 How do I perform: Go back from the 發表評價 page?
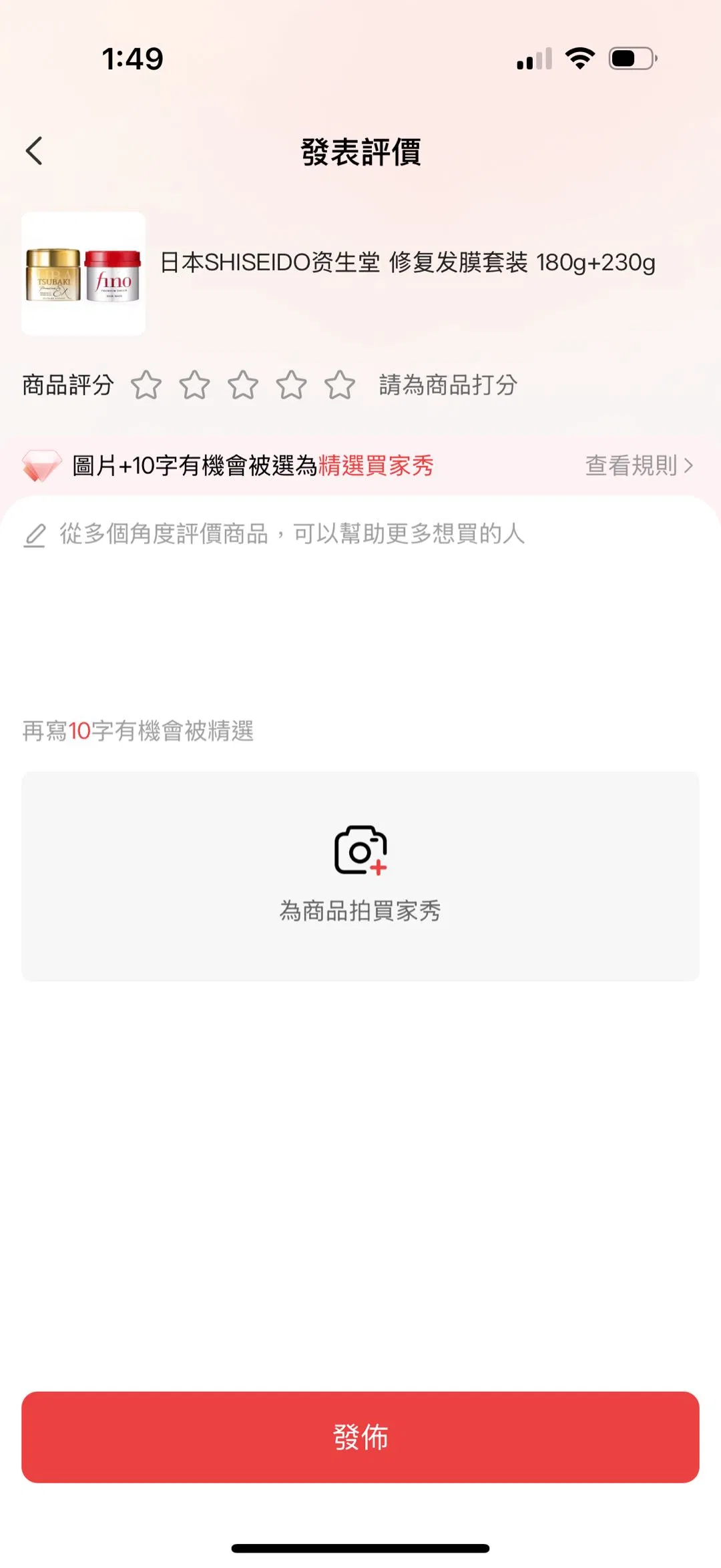35,151
